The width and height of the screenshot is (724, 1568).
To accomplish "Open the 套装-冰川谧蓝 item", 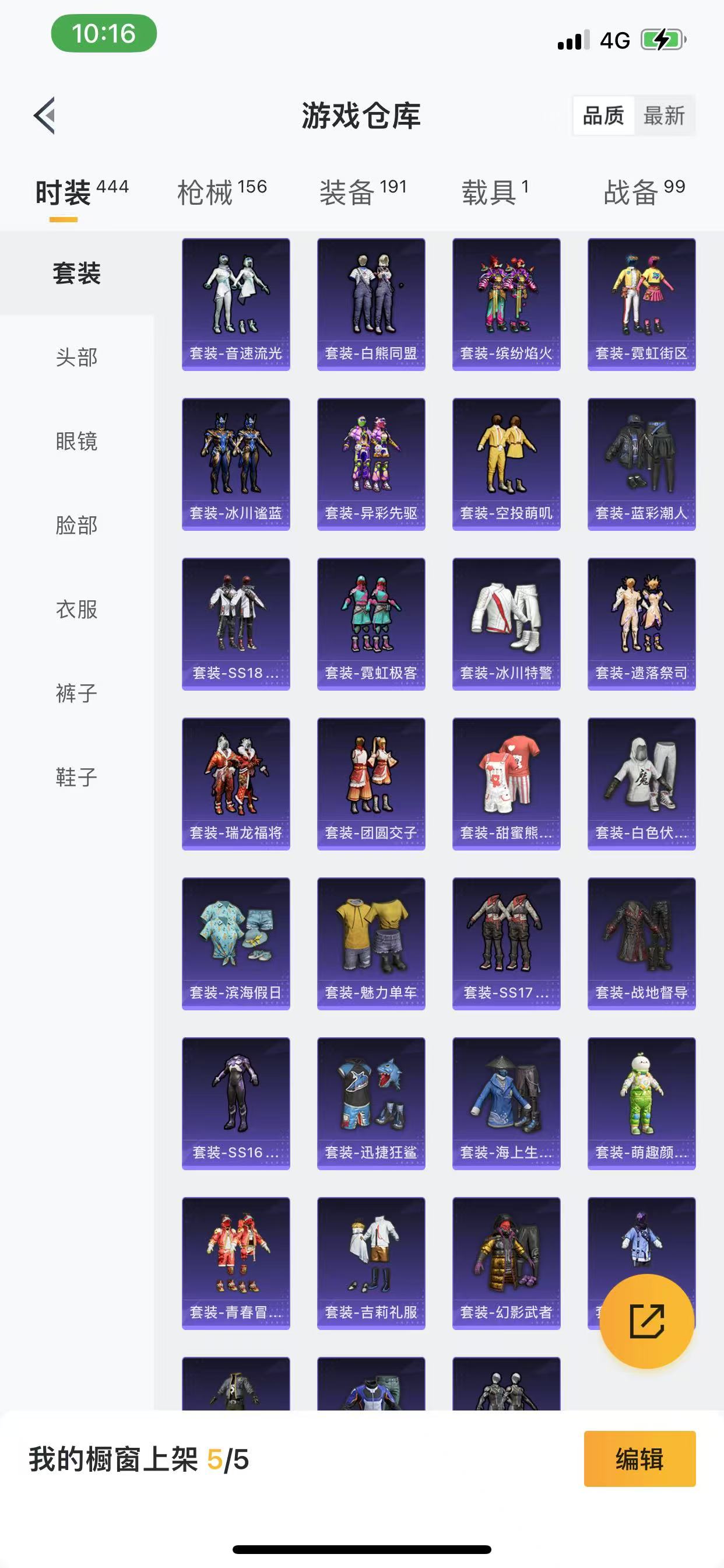I will pos(236,464).
